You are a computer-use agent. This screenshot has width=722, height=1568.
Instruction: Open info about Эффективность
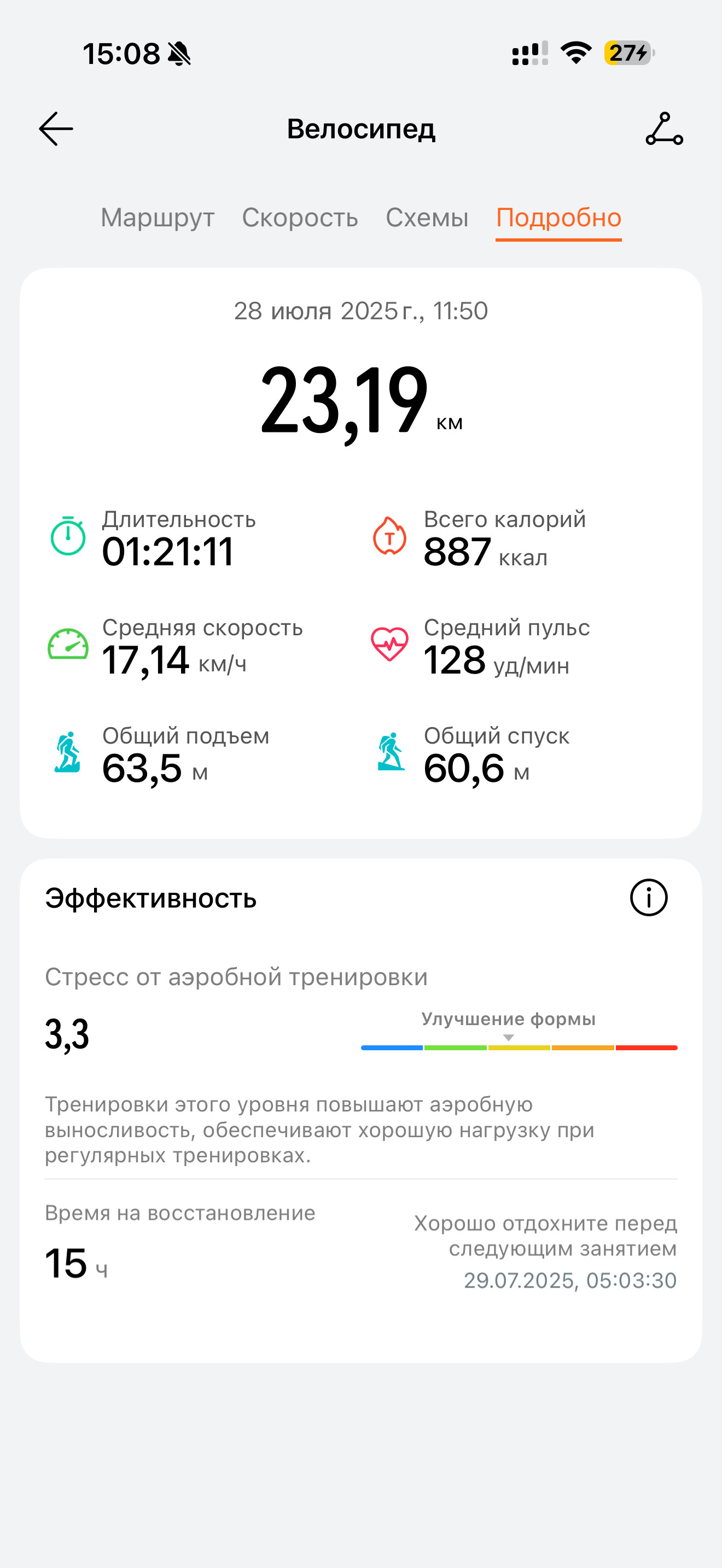648,897
